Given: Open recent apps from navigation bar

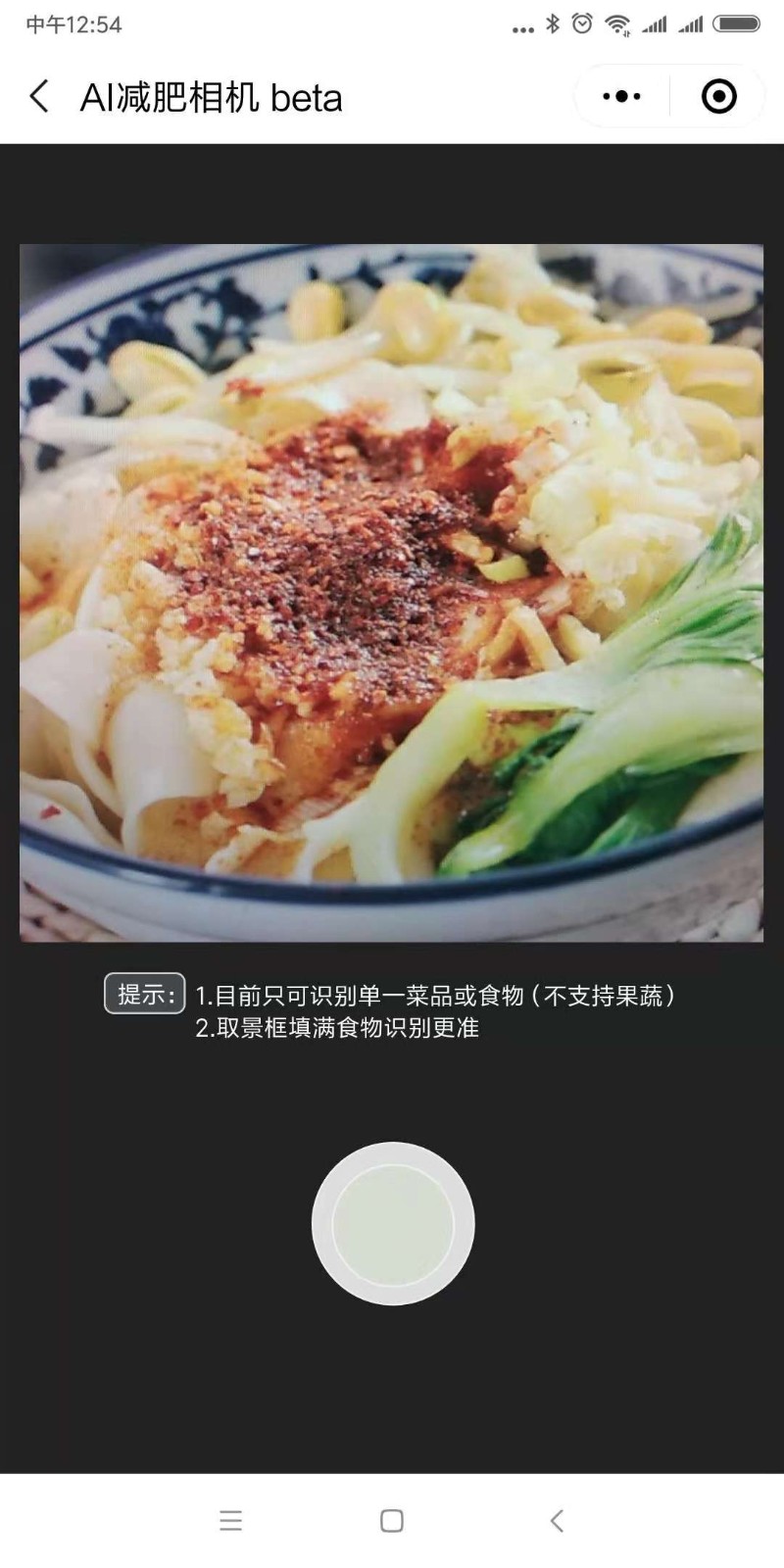Looking at the screenshot, I should point(230,1521).
